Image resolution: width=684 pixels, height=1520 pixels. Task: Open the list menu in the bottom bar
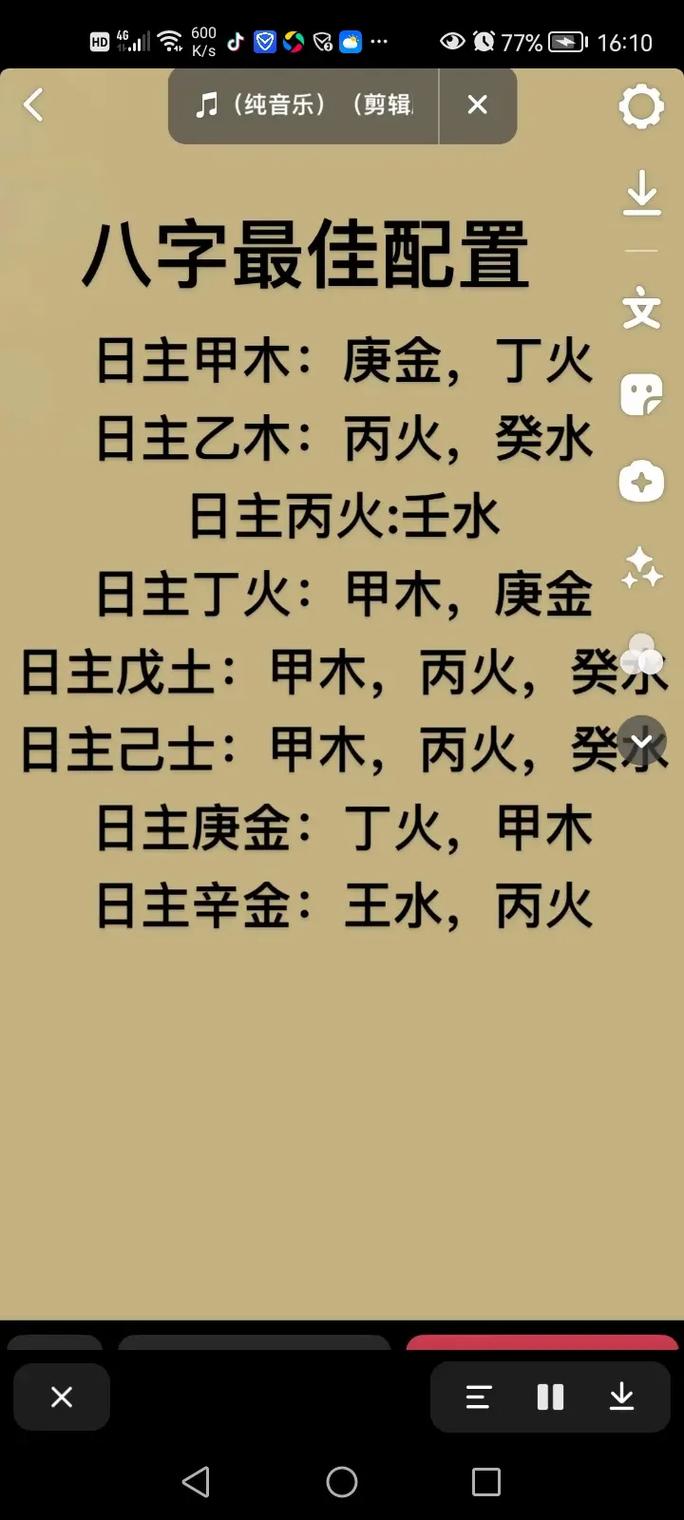[x=479, y=1397]
